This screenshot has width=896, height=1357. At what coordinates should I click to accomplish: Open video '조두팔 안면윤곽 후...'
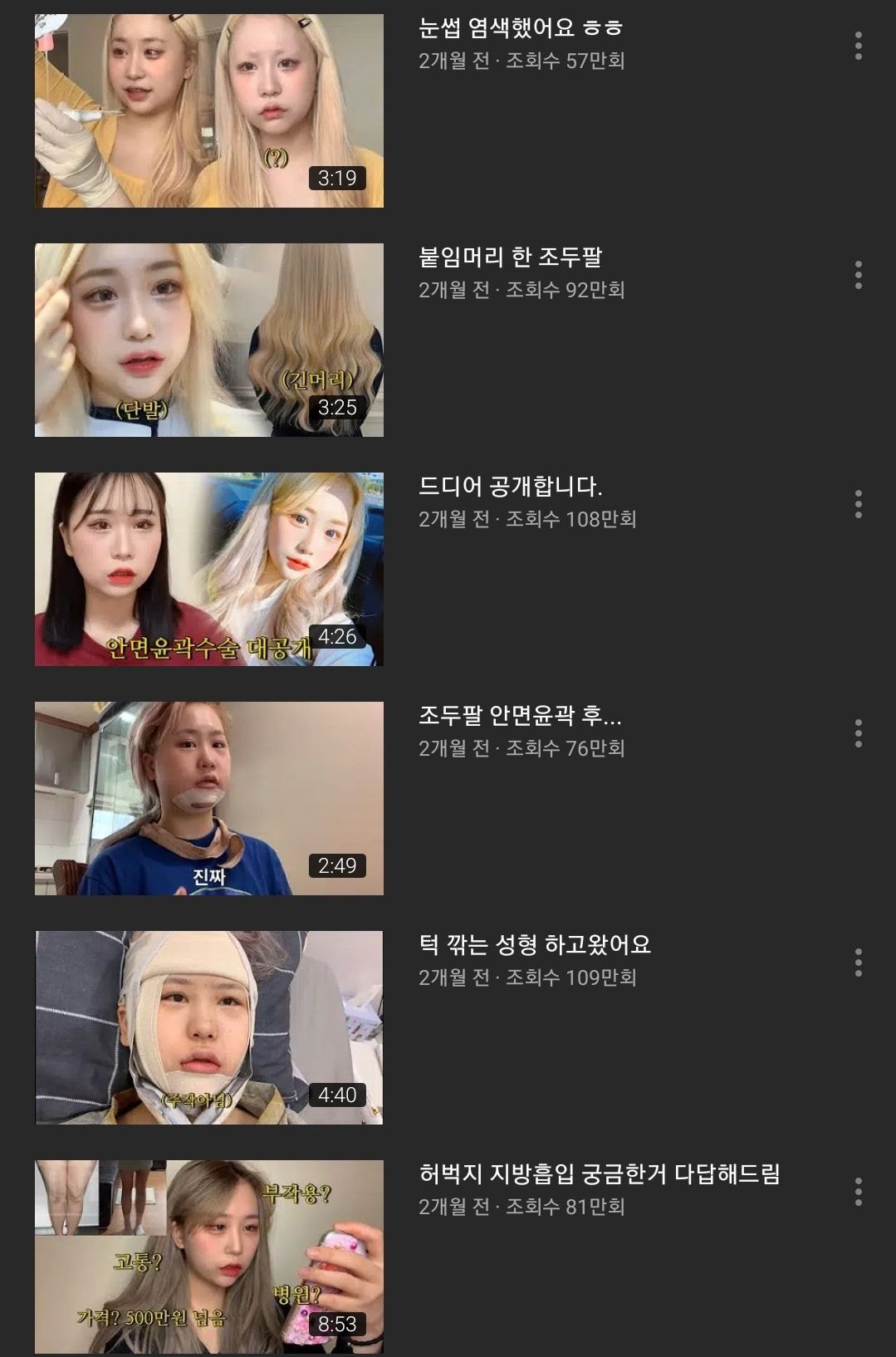point(209,798)
